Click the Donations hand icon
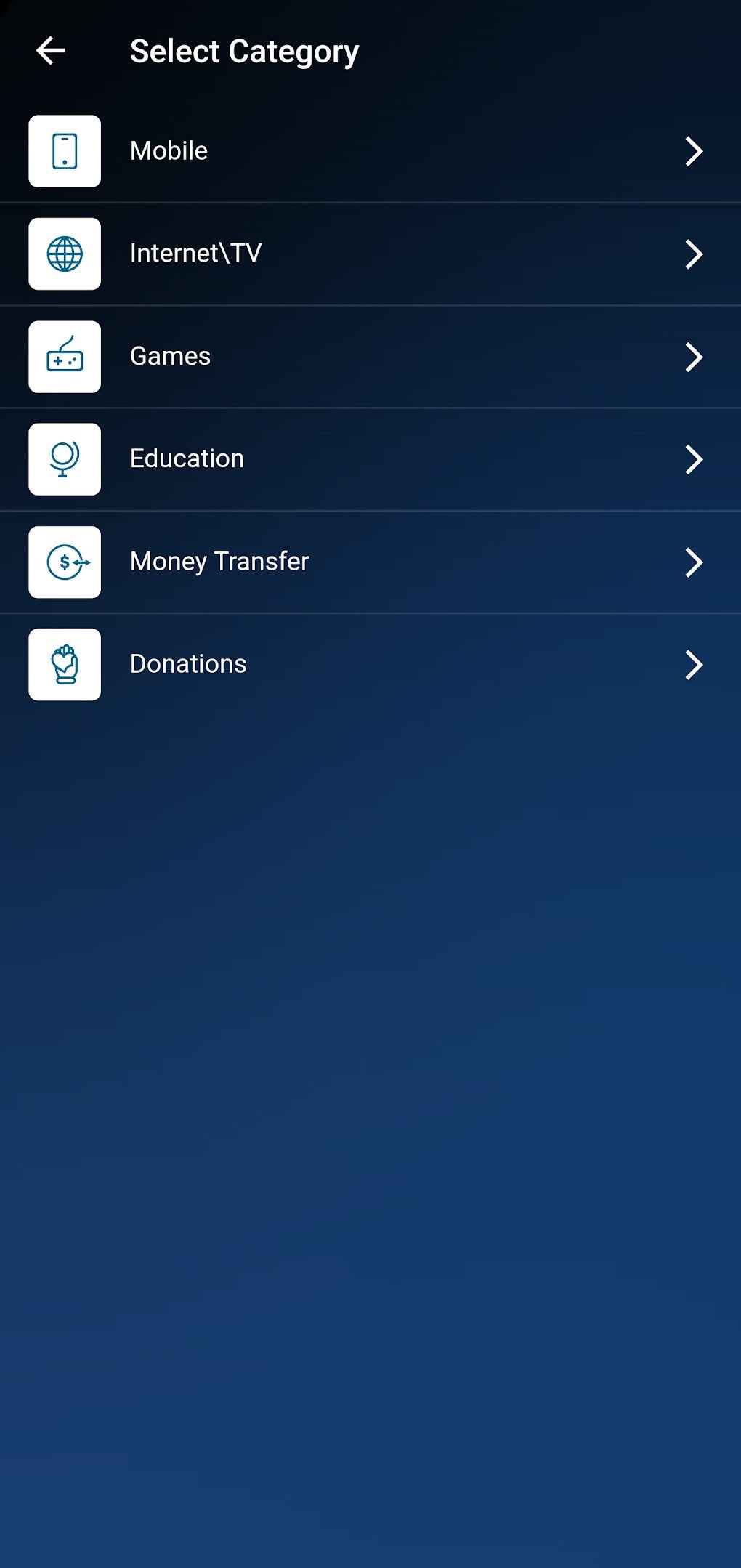This screenshot has width=741, height=1568. click(x=64, y=665)
